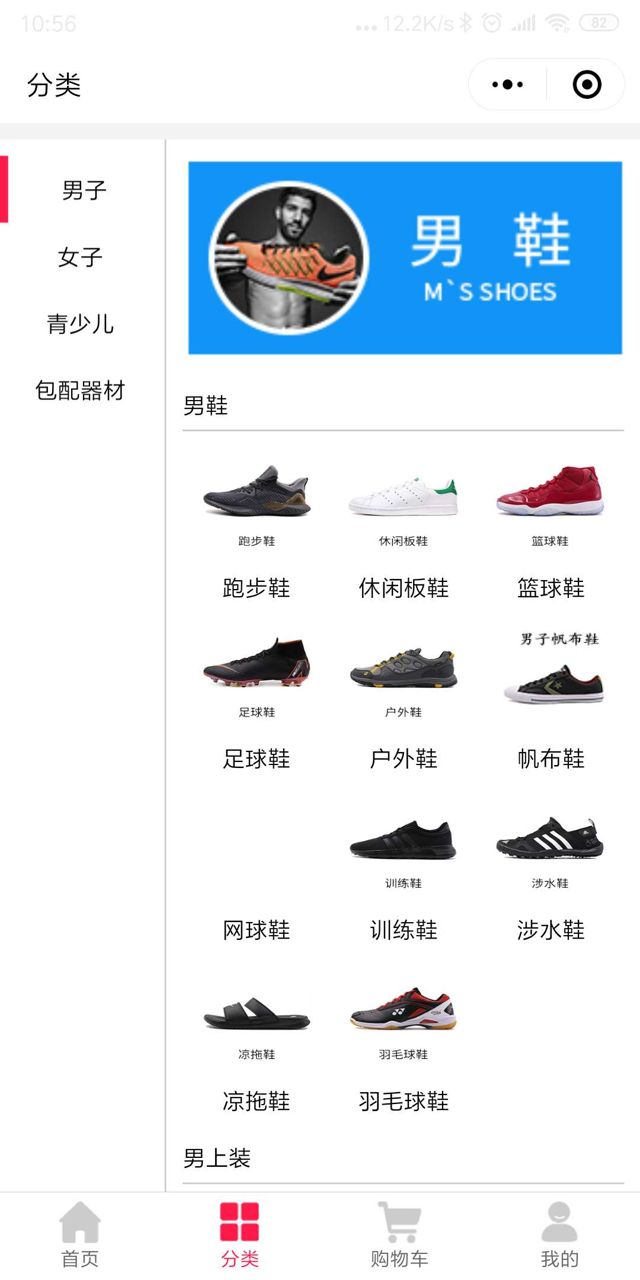Open the 男鞋 banner
Screen dimensions: 640x1280
(405, 258)
